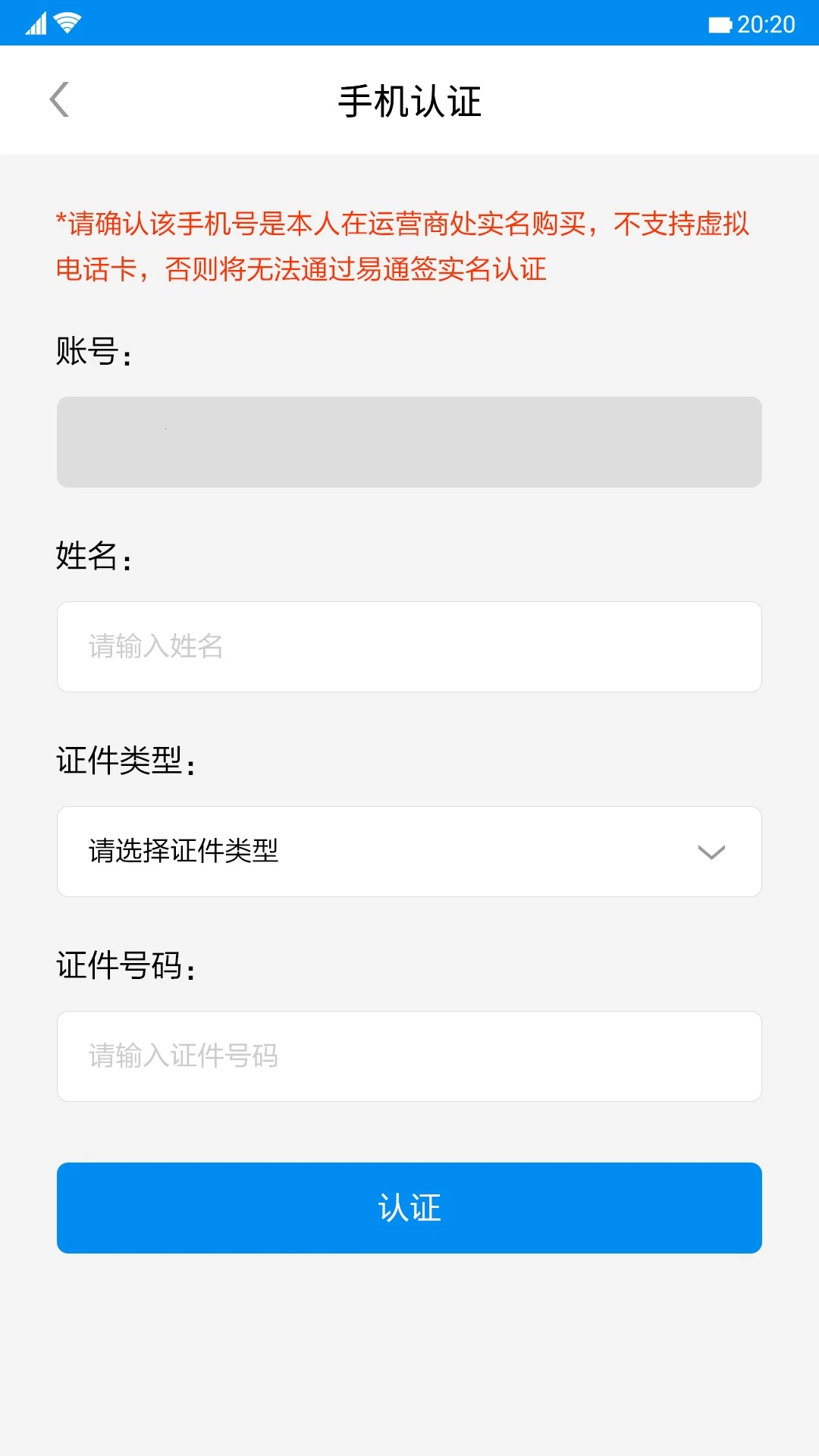Tap the chevron next to 请选择证件类型
This screenshot has width=819, height=1456.
(x=711, y=852)
